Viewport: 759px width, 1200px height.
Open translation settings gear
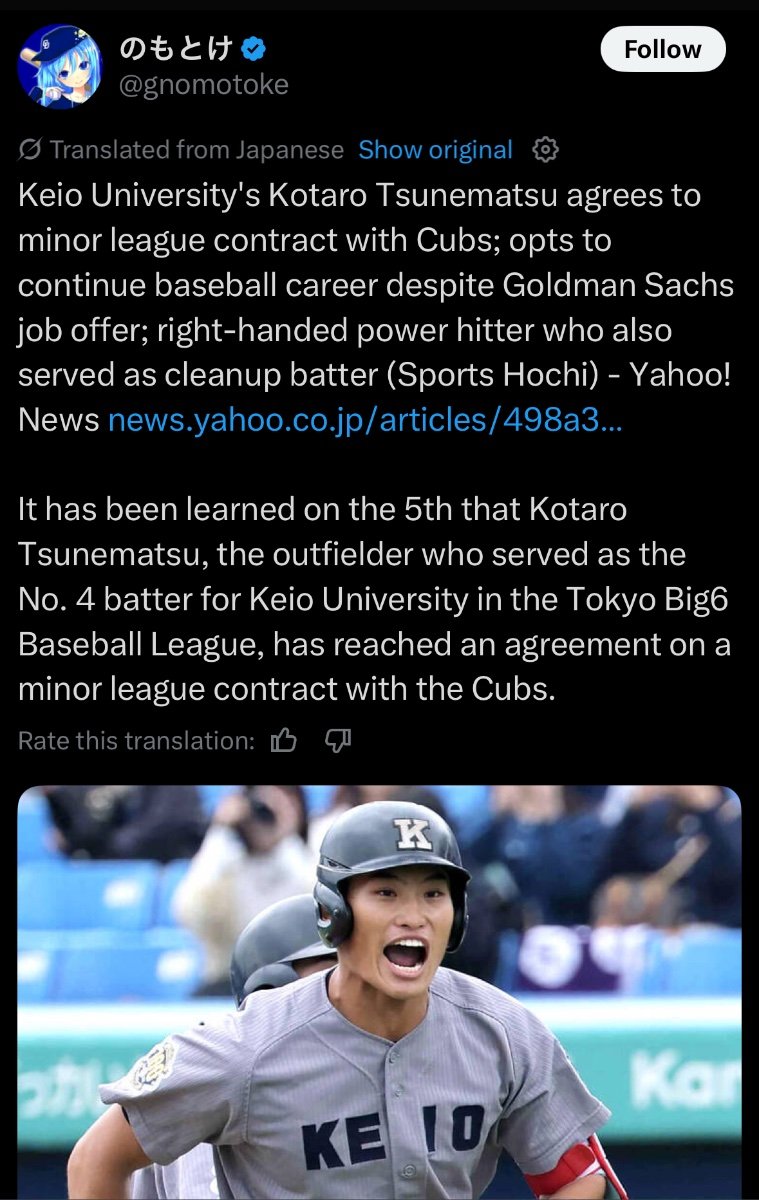[x=545, y=150]
